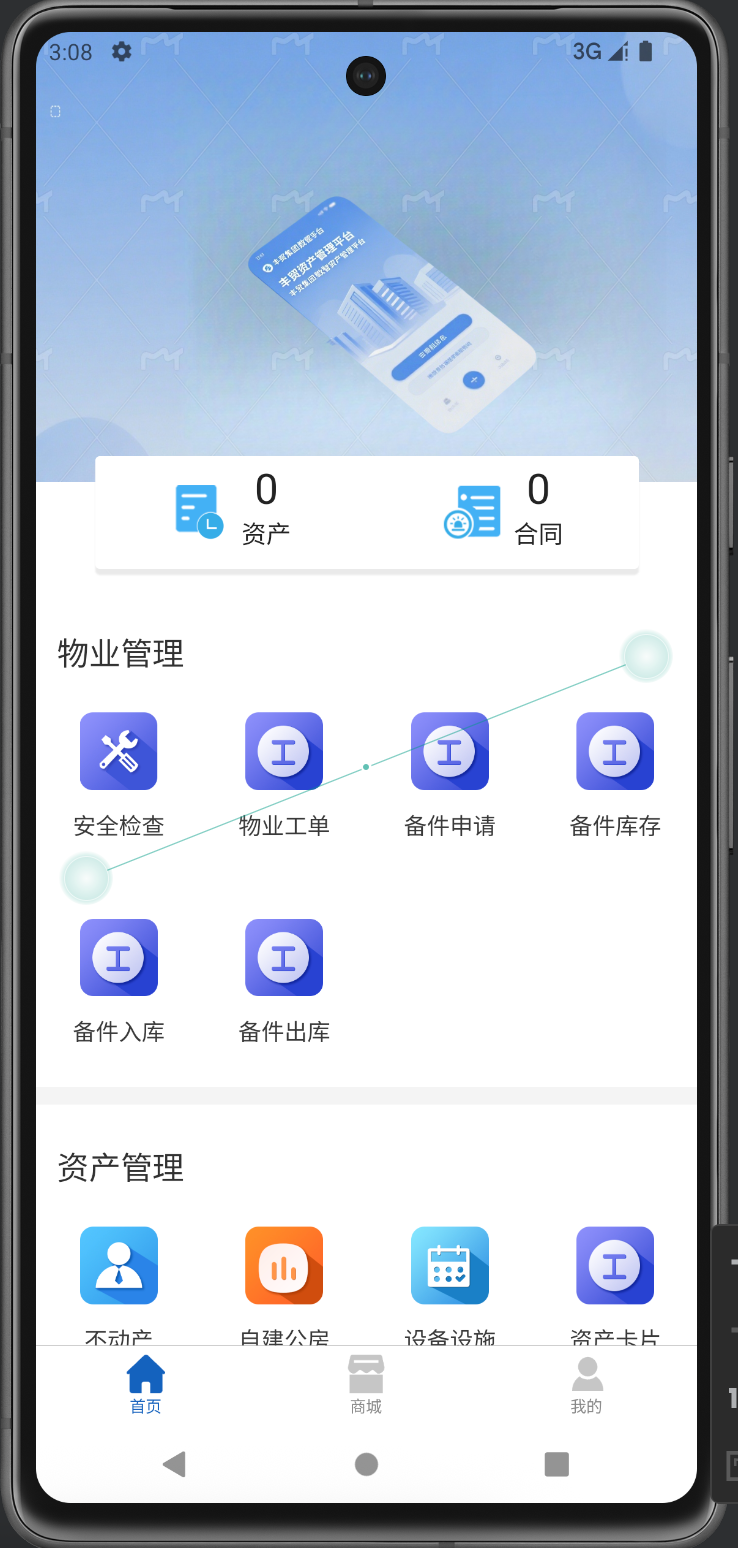Open 设备设施 equipment module
The height and width of the screenshot is (1548, 738).
[449, 1266]
